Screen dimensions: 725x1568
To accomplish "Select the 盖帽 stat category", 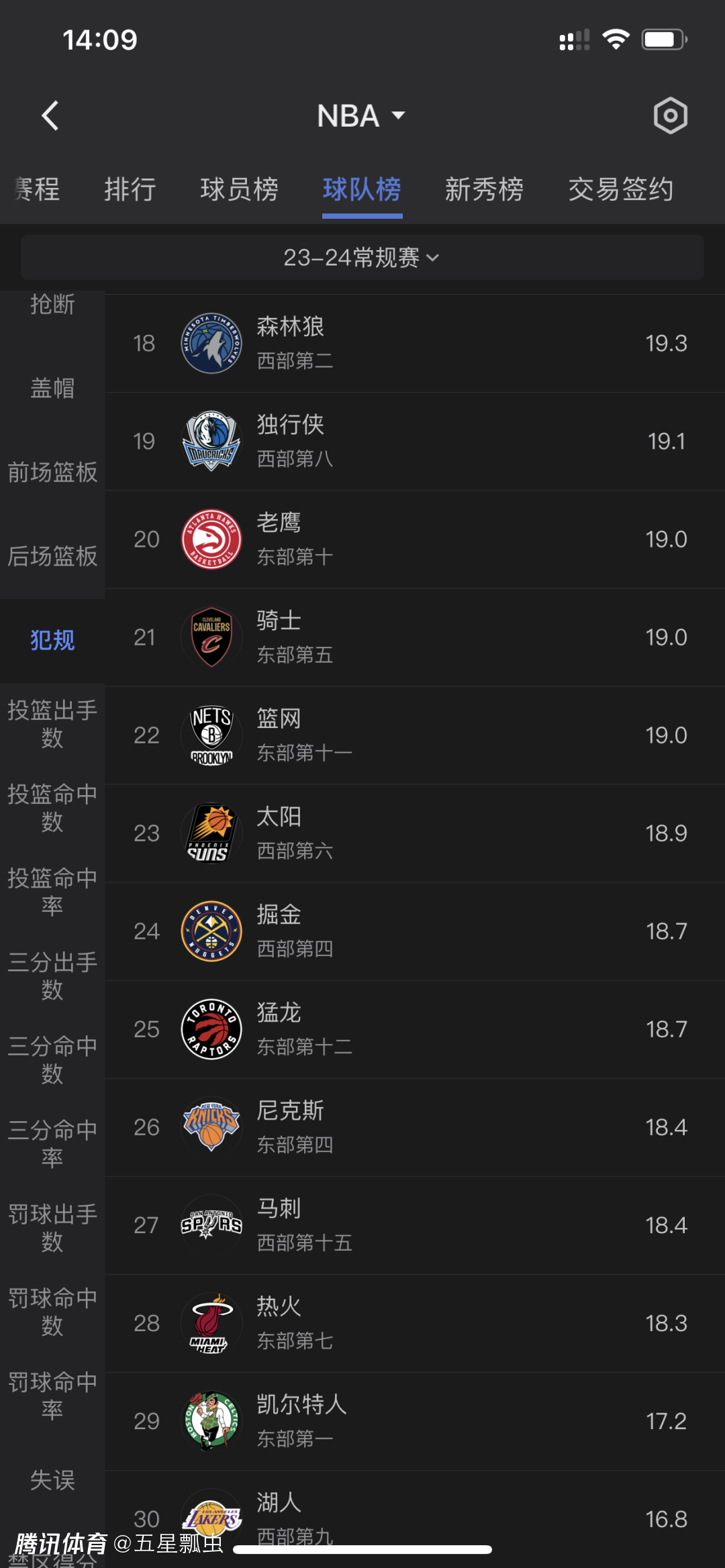I will click(x=52, y=388).
